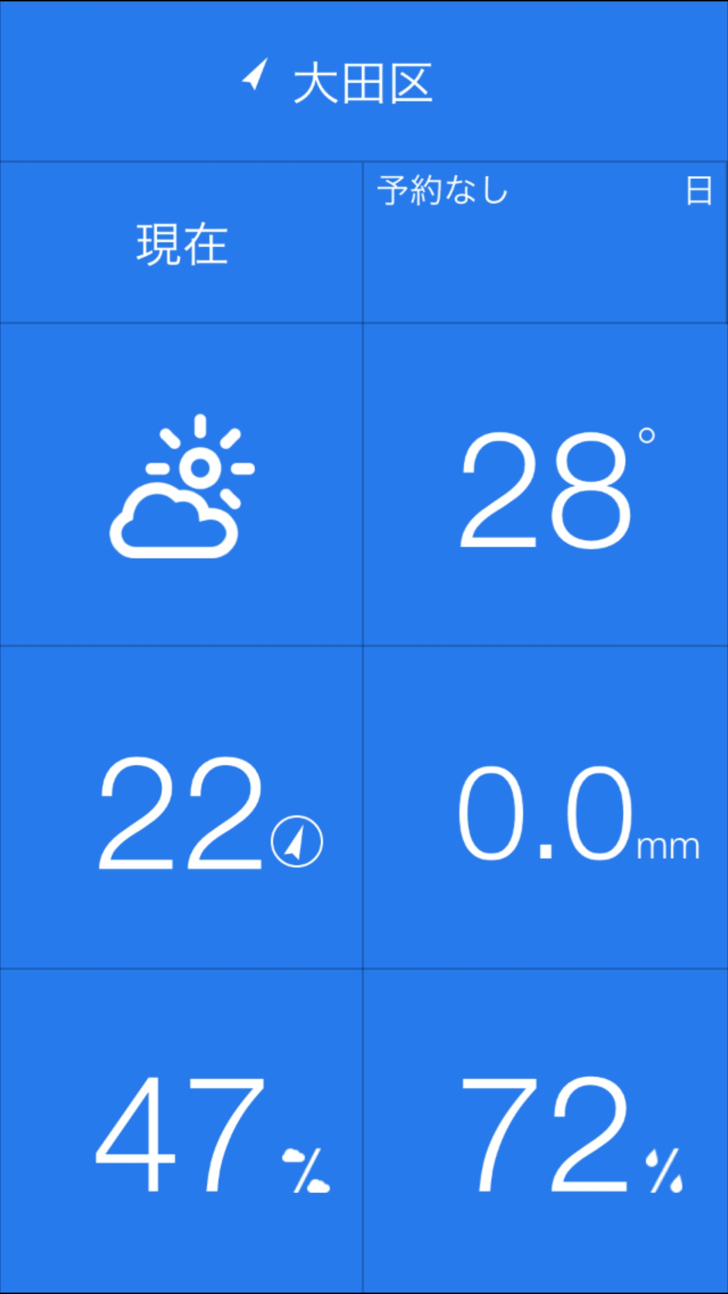
Task: Select the 72% humidity tile
Action: (545, 1131)
